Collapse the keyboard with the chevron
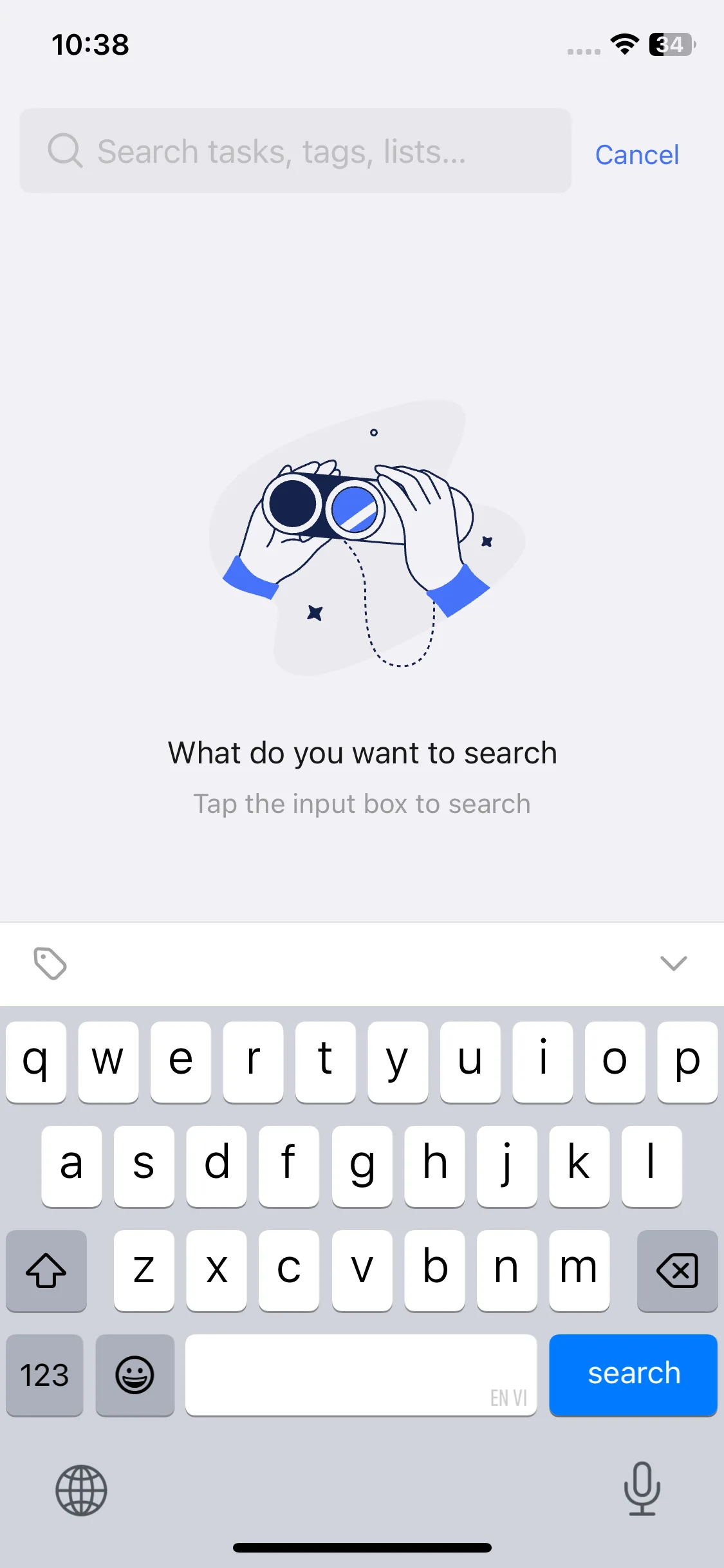This screenshot has width=724, height=1568. 673,963
